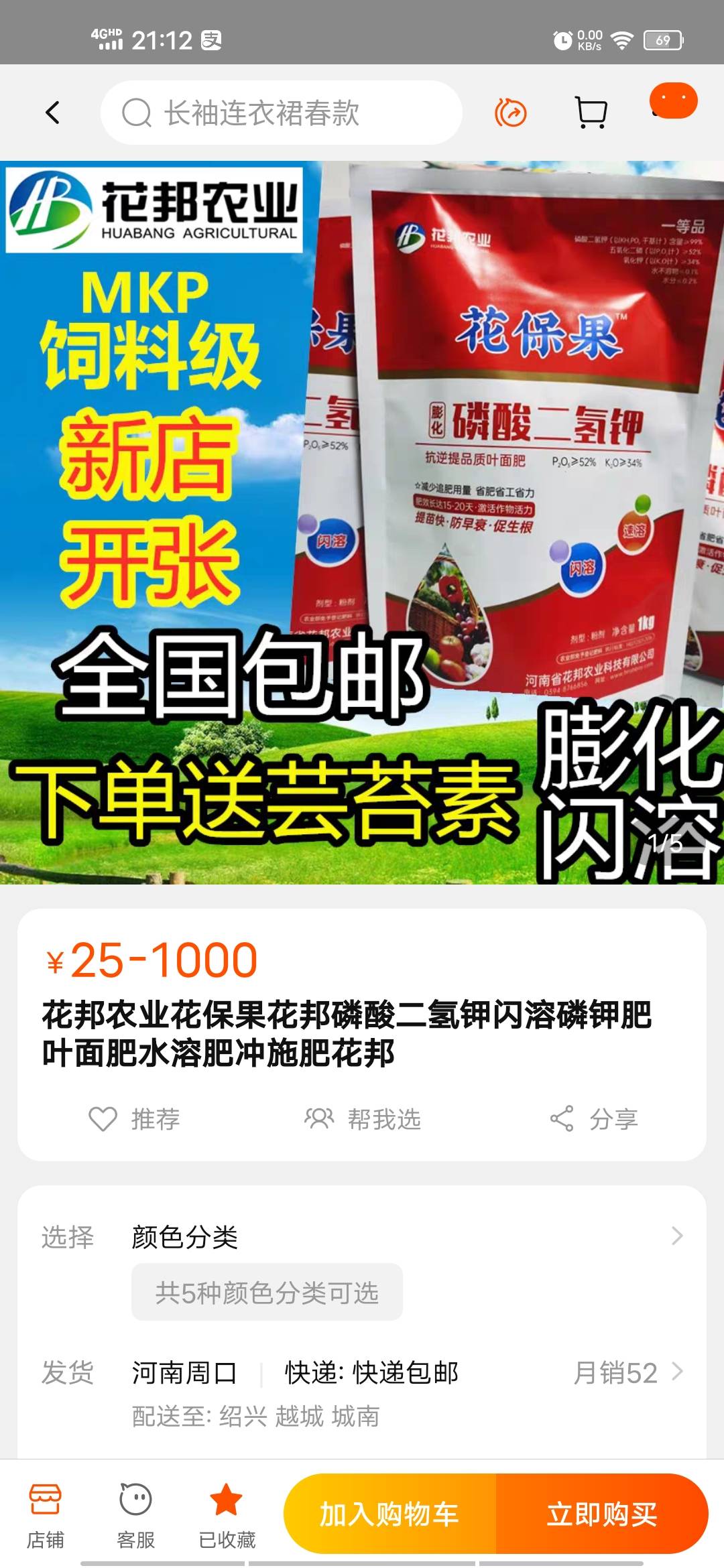Tap 推荐 to recommend this product

click(135, 1118)
